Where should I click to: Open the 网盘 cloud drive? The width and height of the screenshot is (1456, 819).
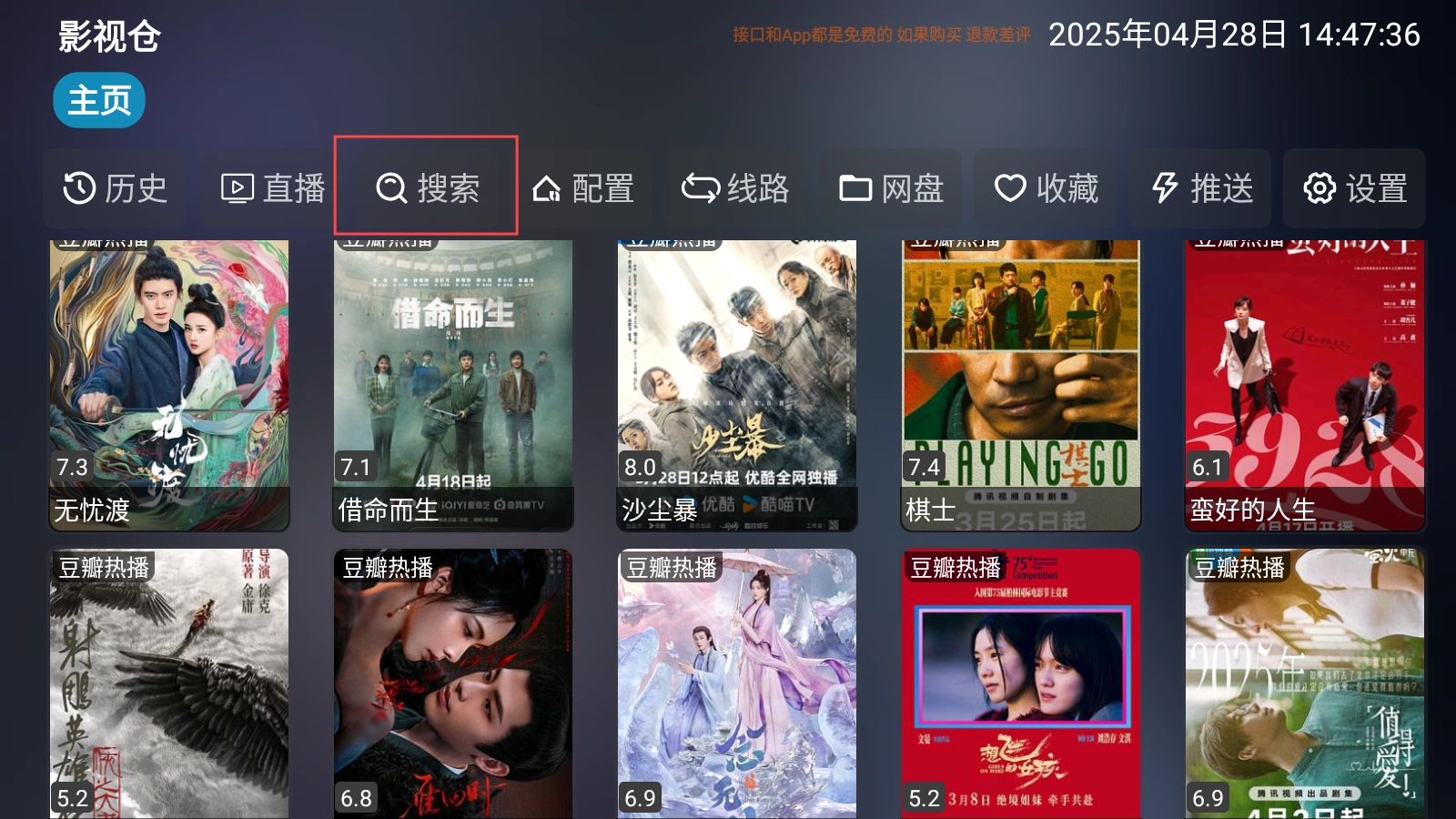click(891, 188)
